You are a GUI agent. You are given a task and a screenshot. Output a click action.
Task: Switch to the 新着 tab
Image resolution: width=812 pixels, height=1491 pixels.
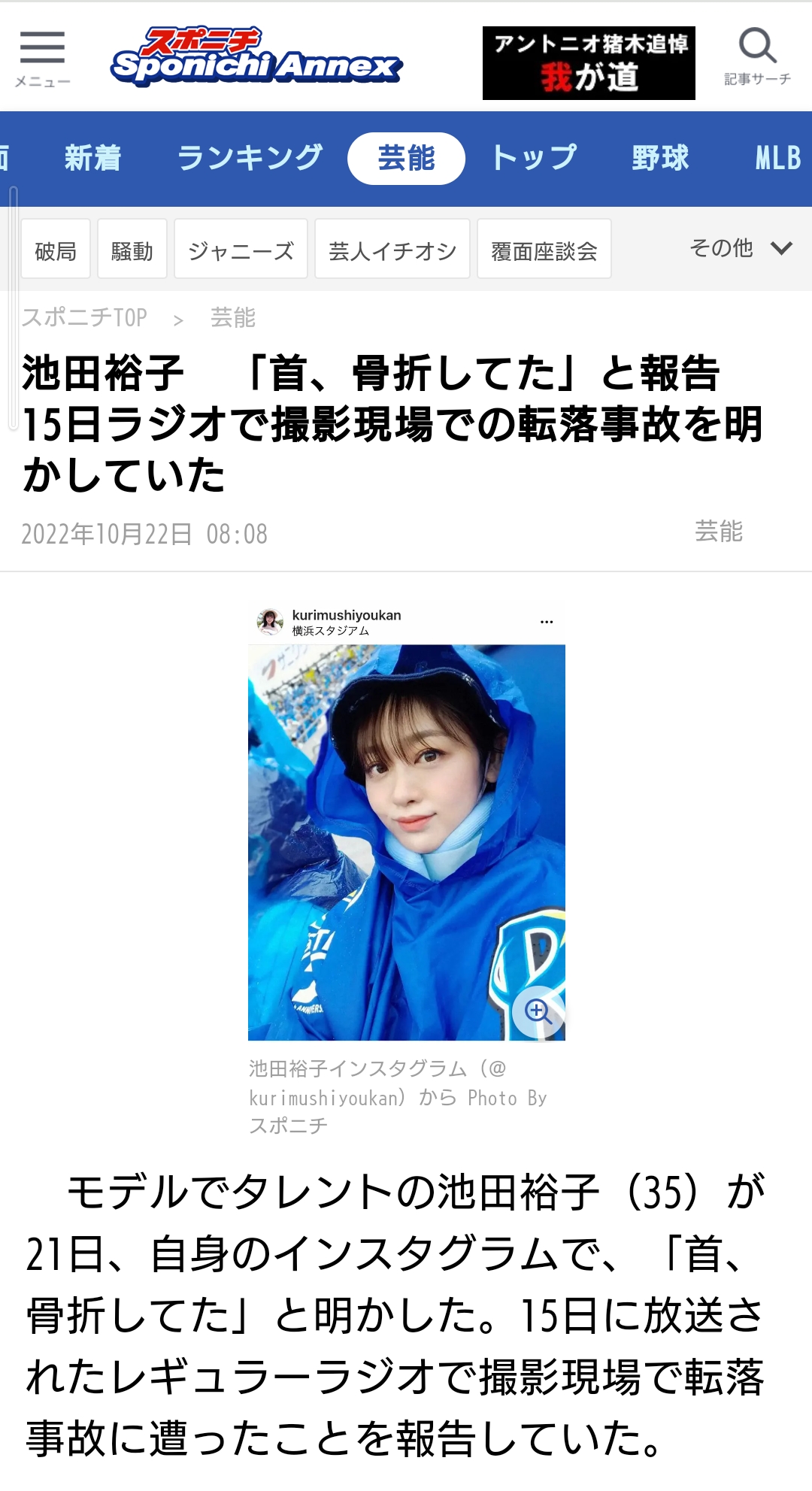pyautogui.click(x=92, y=159)
